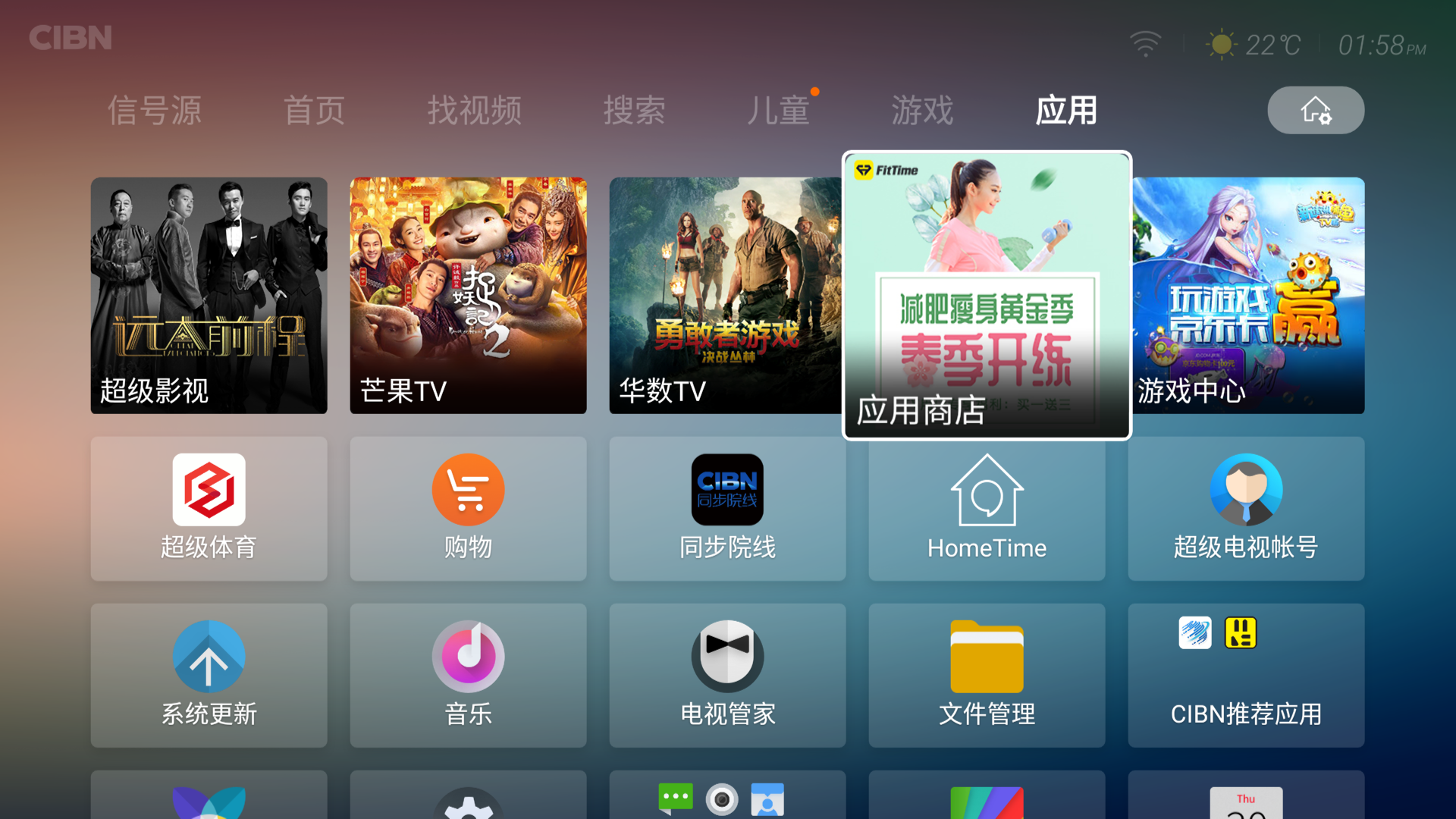1456x819 pixels.
Task: Switch to the 首页 tab
Action: (x=314, y=111)
